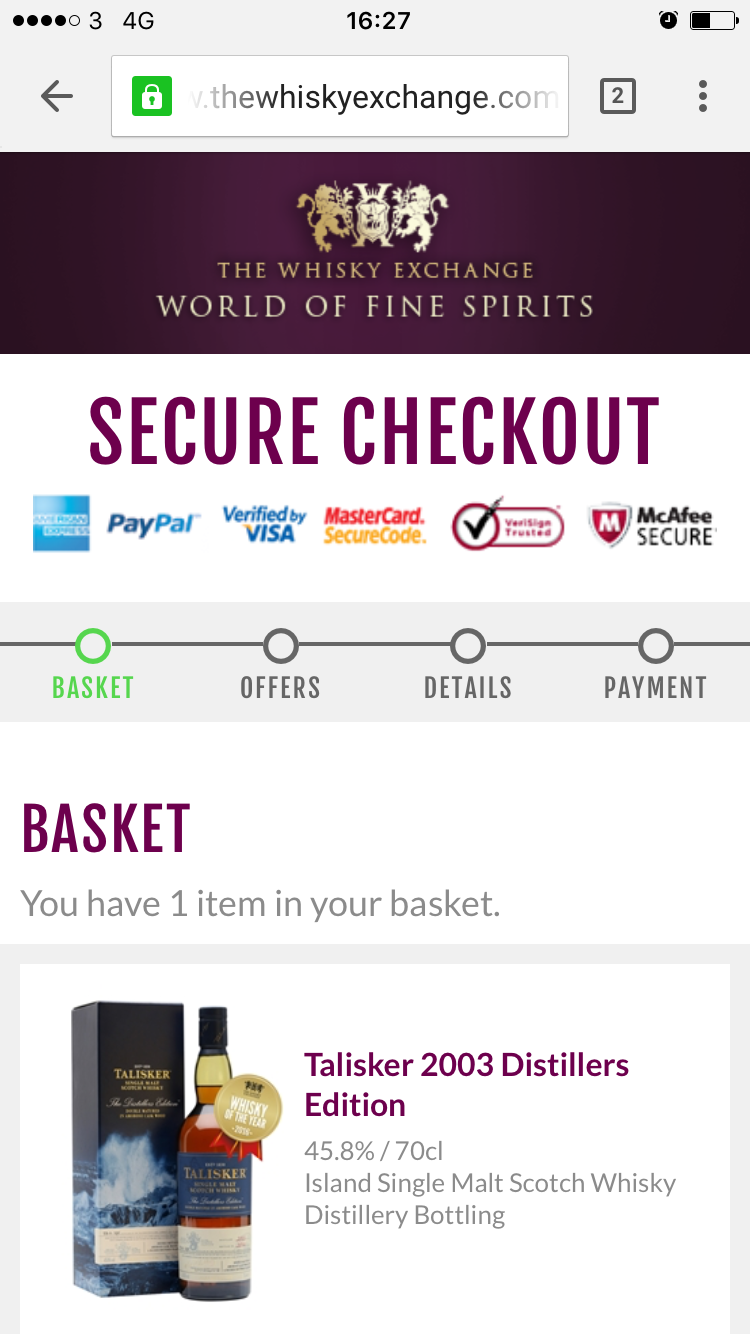Select the Basket checkout step
Screen dimensions: 750x1334
pyautogui.click(x=93, y=664)
